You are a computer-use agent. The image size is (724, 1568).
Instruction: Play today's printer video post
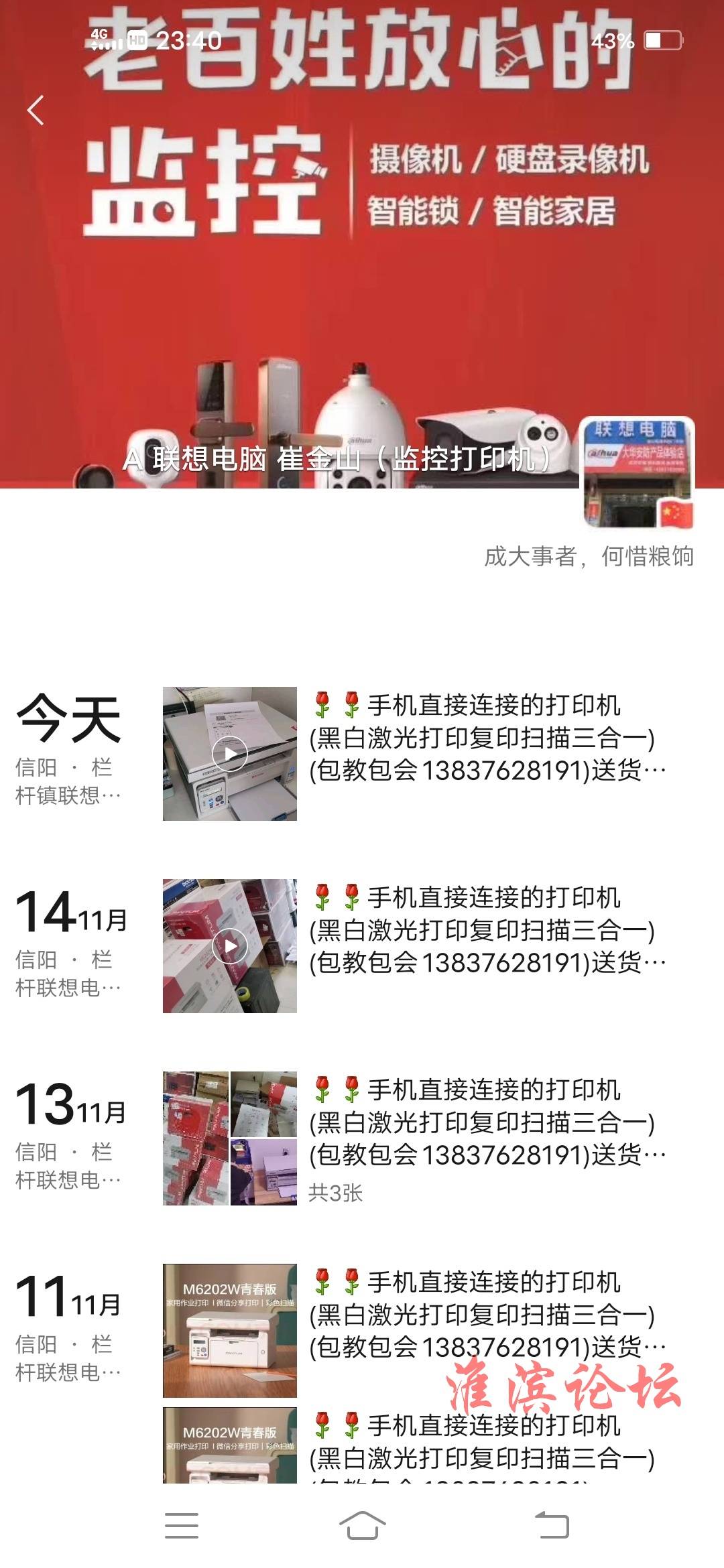230,754
